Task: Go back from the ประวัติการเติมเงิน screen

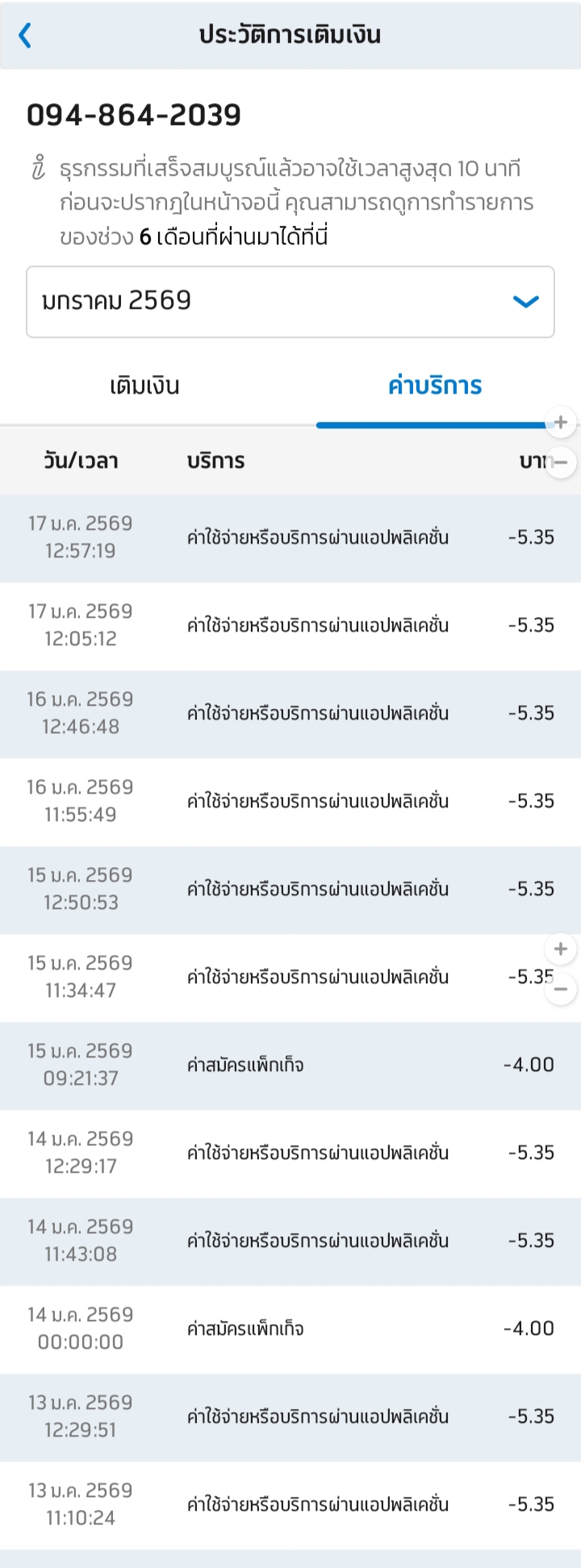Action: (x=26, y=35)
